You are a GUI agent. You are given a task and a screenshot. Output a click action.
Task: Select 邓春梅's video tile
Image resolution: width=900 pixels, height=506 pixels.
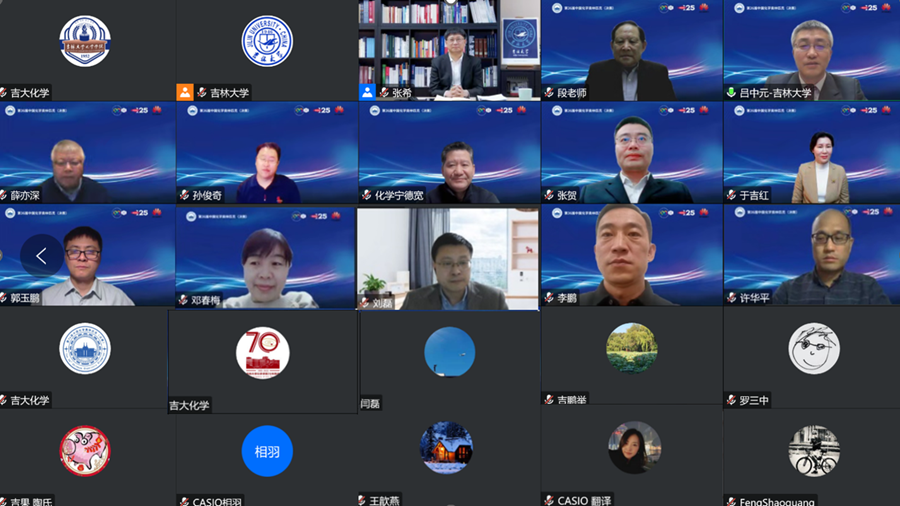pos(266,256)
